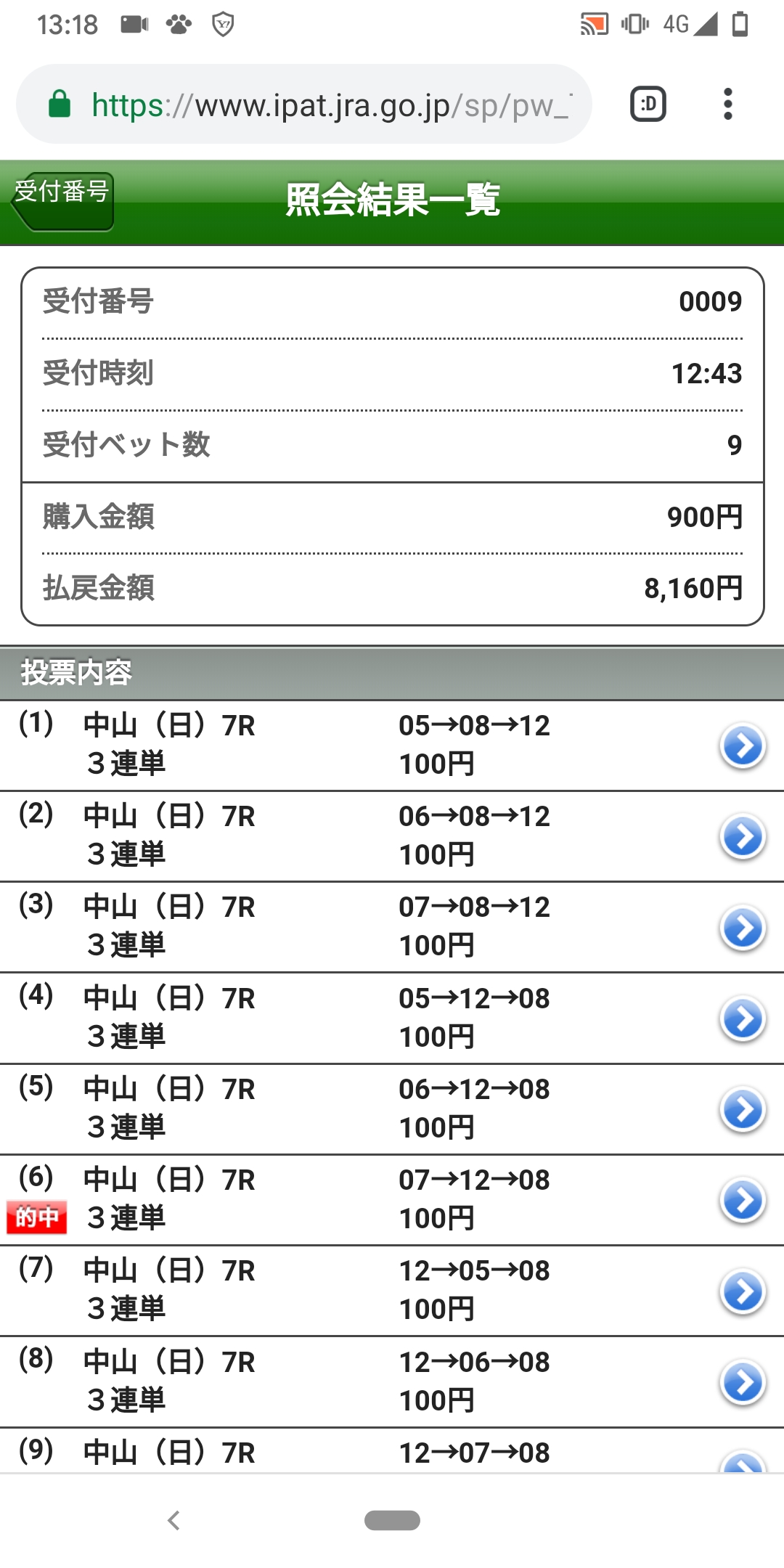This screenshot has height=1568, width=784.
Task: Open bet details for 12→06→08
Action: (743, 1382)
